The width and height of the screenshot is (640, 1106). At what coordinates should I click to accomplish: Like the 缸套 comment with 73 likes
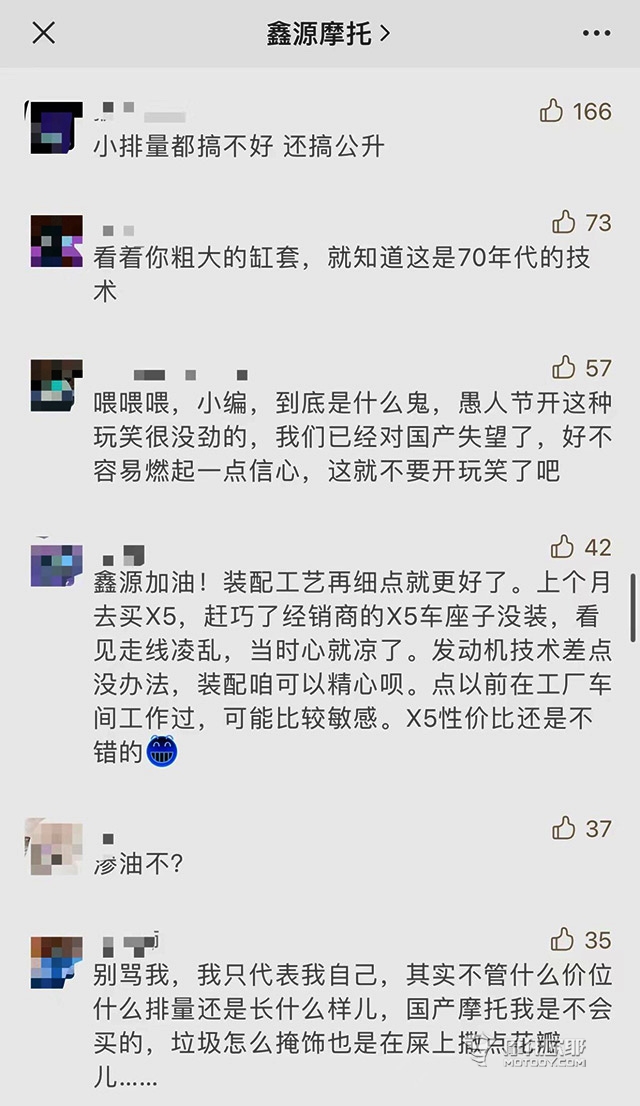564,221
